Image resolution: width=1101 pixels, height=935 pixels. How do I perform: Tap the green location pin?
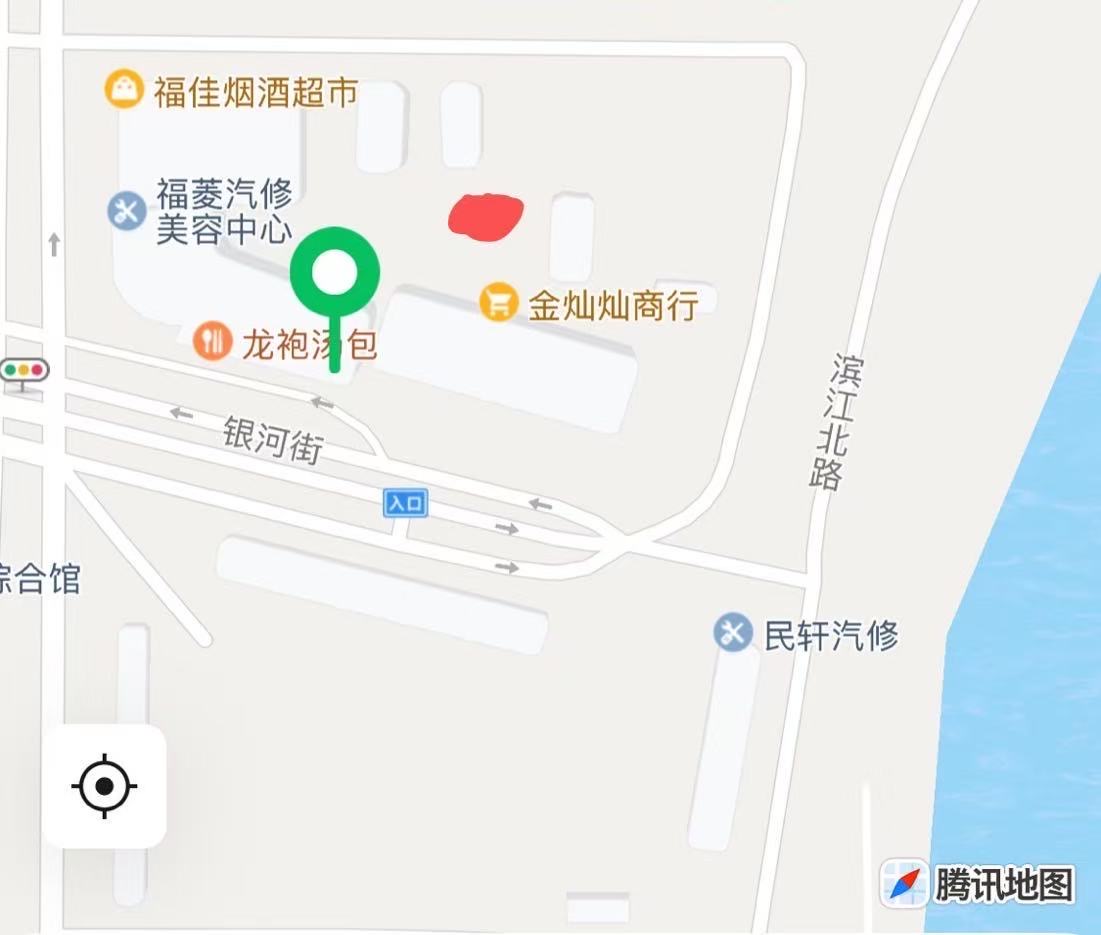335,272
